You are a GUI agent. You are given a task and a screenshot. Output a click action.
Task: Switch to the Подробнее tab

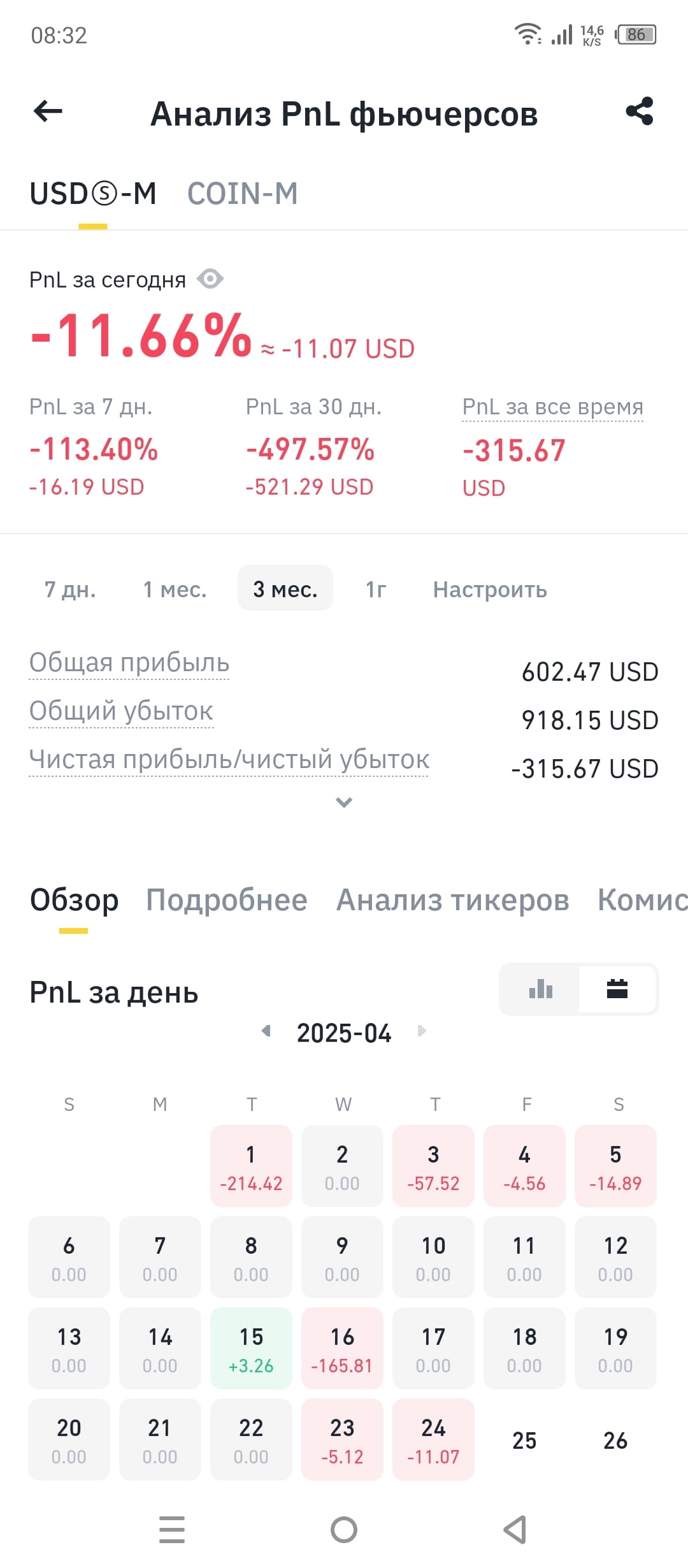click(x=227, y=900)
